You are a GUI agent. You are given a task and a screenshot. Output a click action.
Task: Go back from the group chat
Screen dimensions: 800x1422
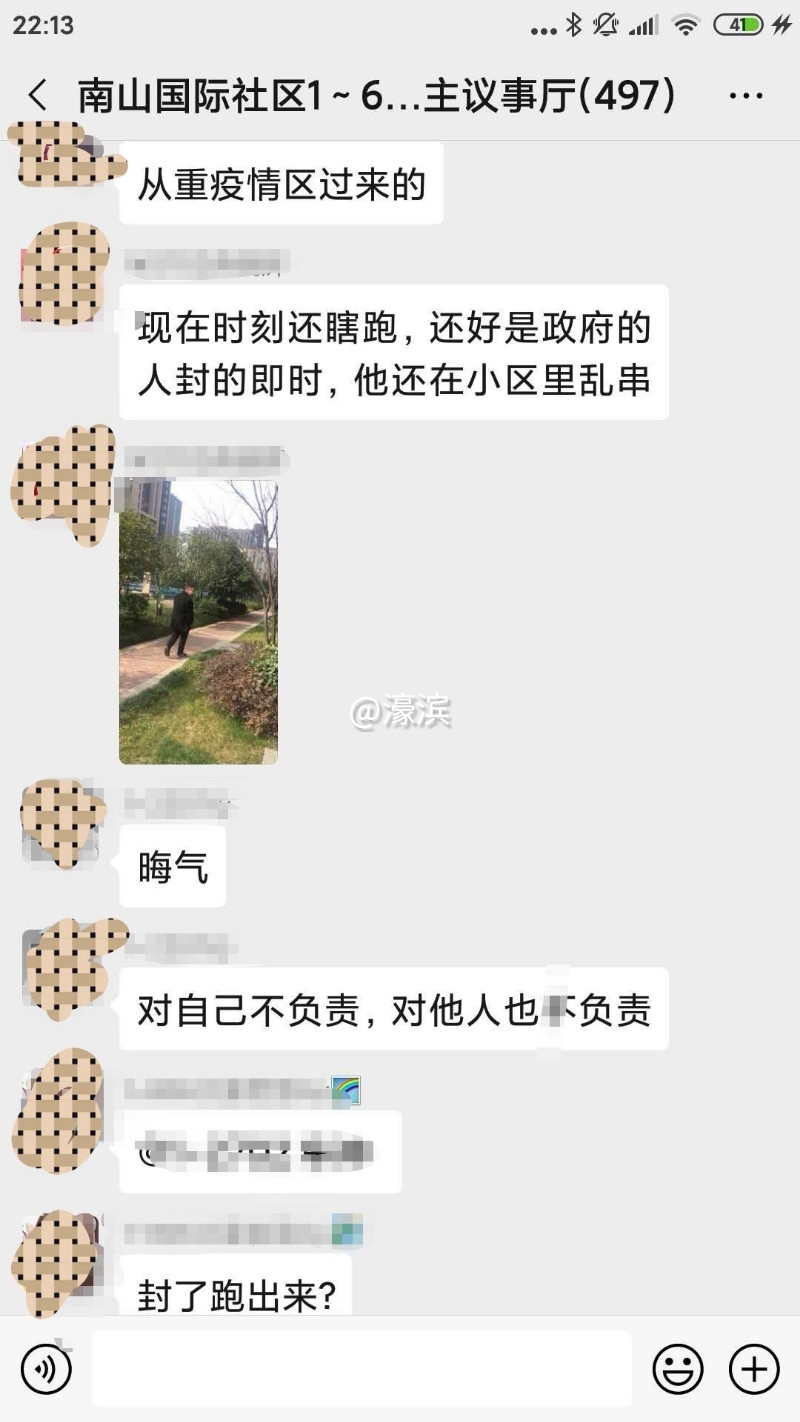[x=38, y=96]
